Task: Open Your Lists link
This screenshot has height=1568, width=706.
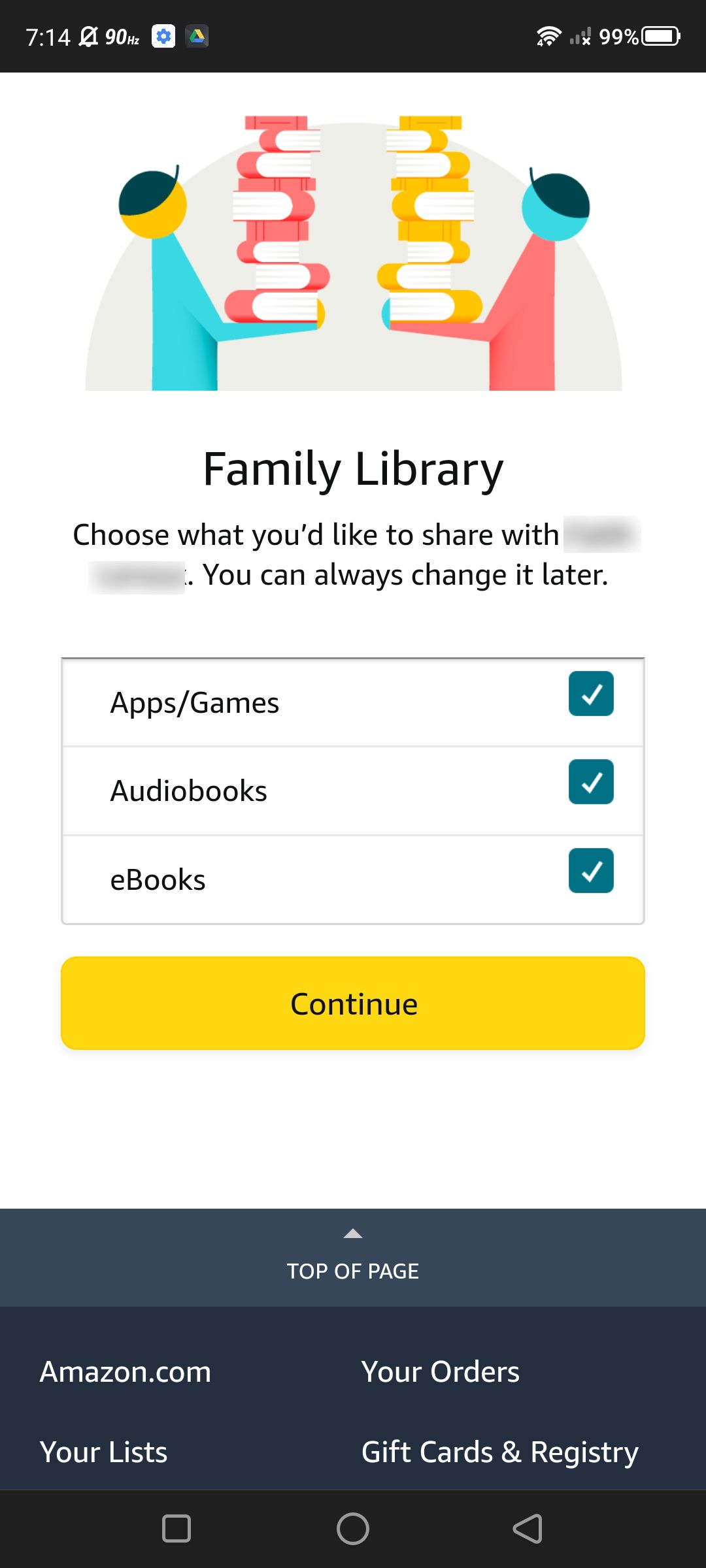Action: [x=104, y=1452]
